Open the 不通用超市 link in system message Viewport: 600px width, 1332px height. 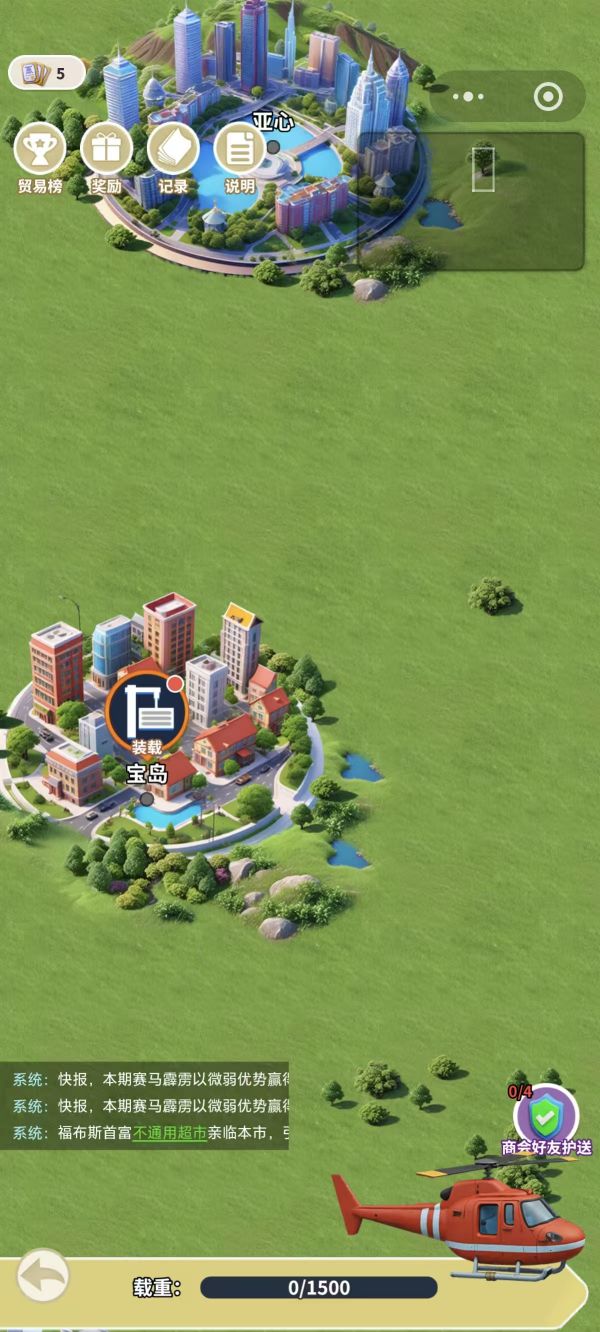click(170, 1133)
